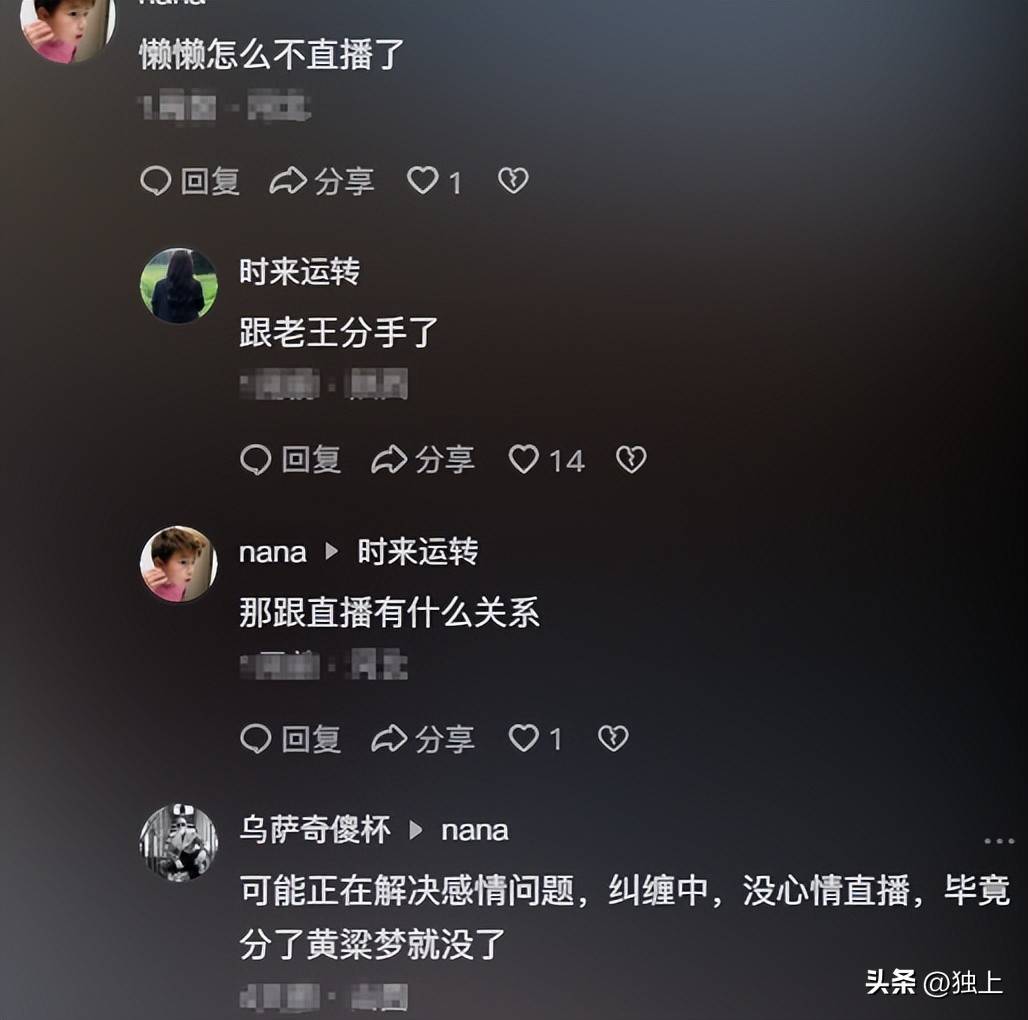Share nana's comment 懒懒怎么不直播了
The width and height of the screenshot is (1028, 1020).
click(x=322, y=181)
